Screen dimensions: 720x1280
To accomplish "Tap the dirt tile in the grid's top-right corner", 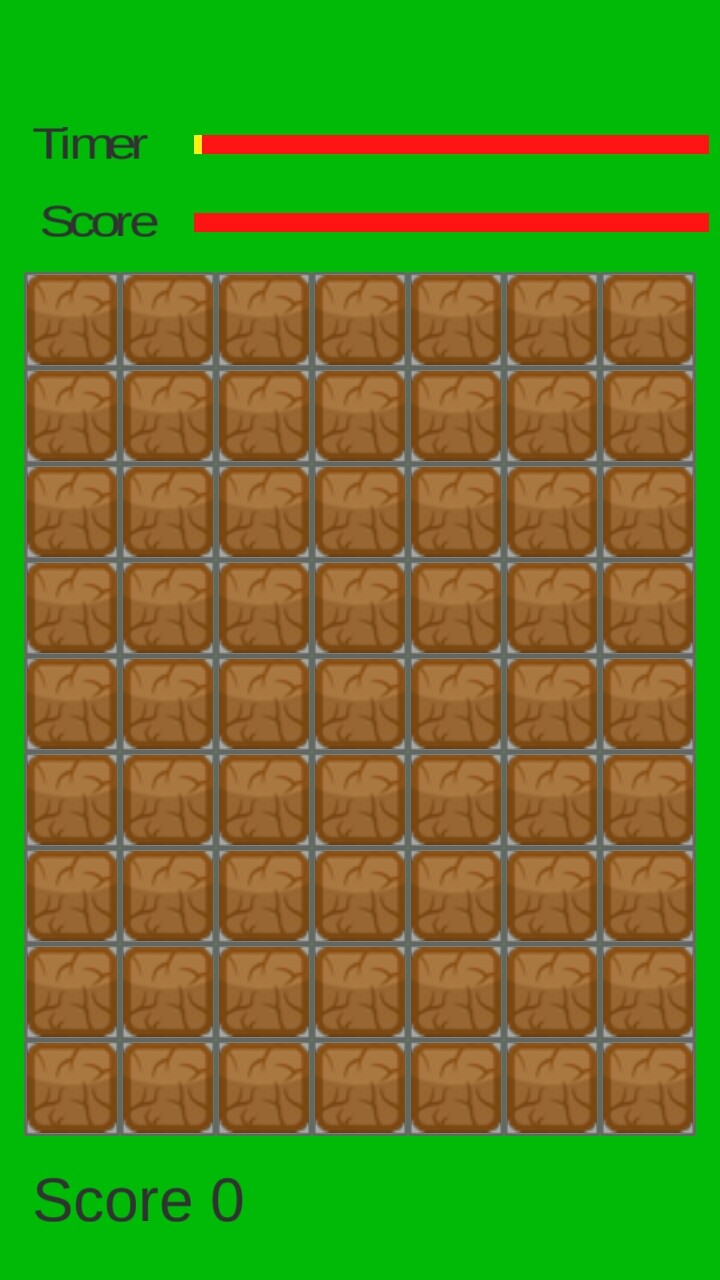I will coord(648,320).
